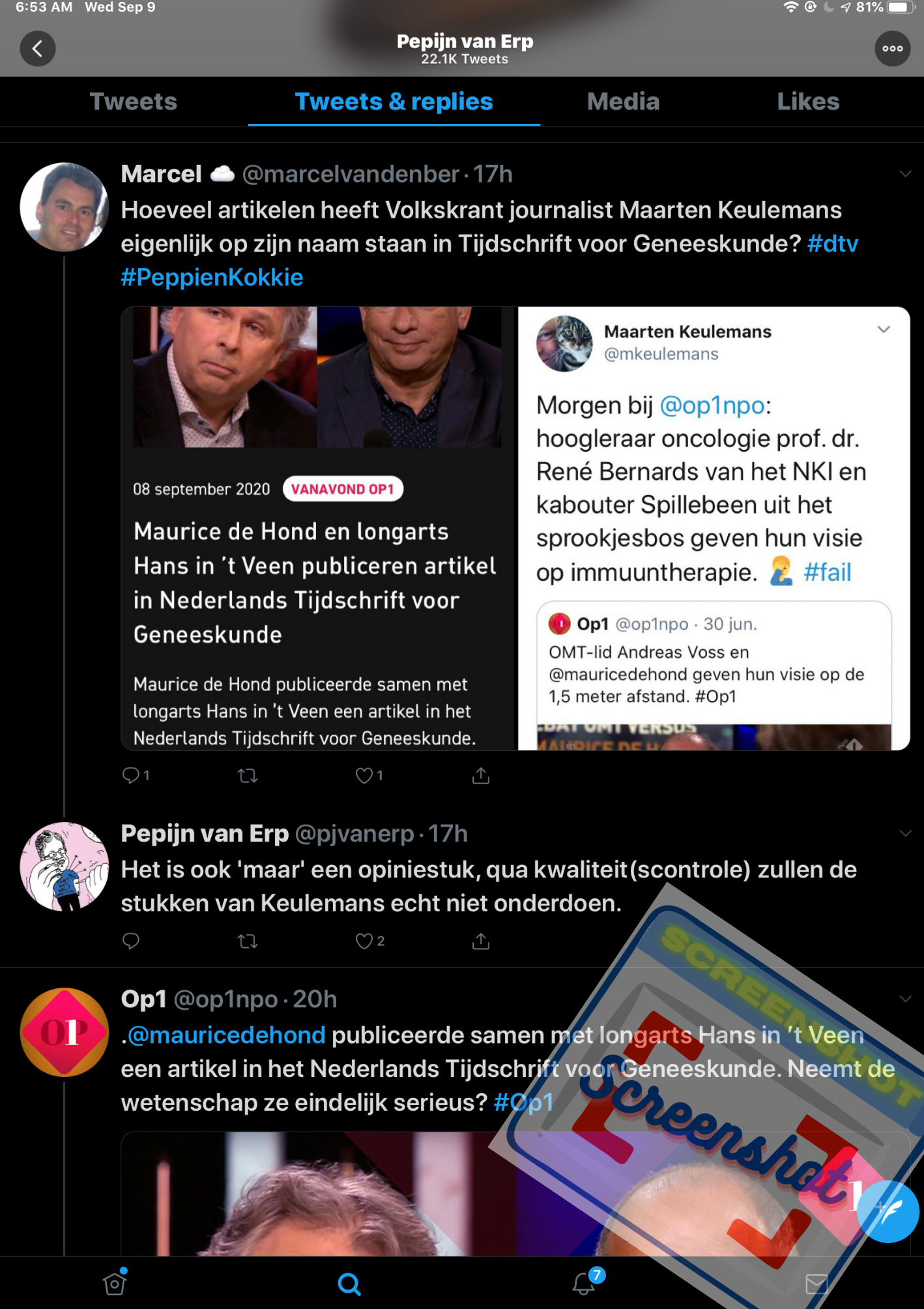The width and height of the screenshot is (924, 1309).
Task: Open the #dtv hashtag
Action: [832, 244]
